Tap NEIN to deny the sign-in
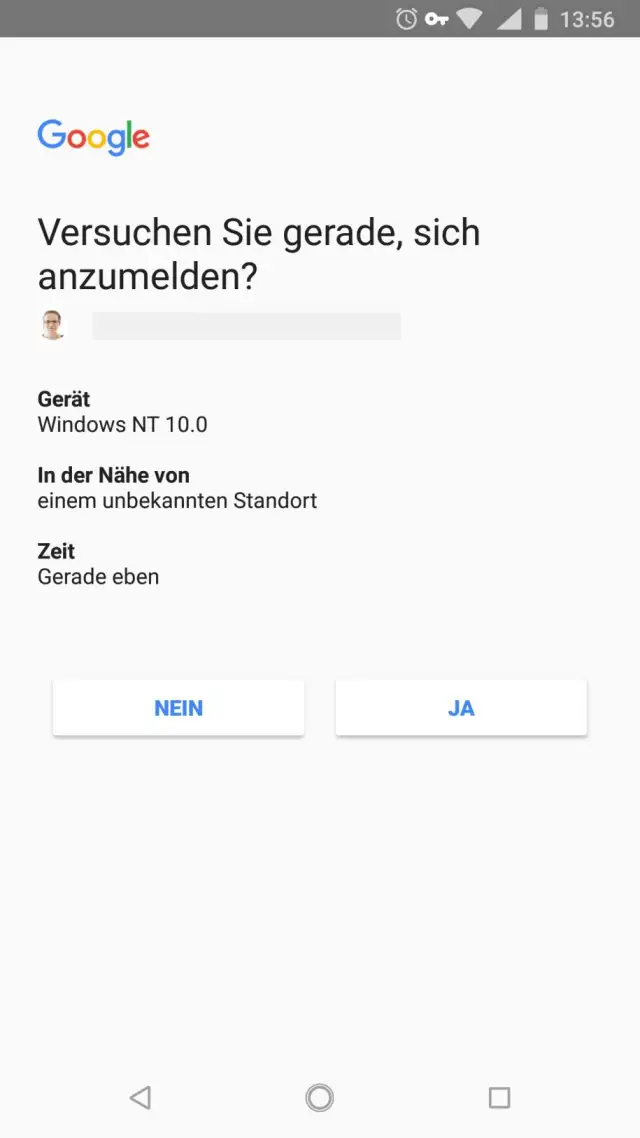Screen dimensions: 640x1138 (x=178, y=708)
